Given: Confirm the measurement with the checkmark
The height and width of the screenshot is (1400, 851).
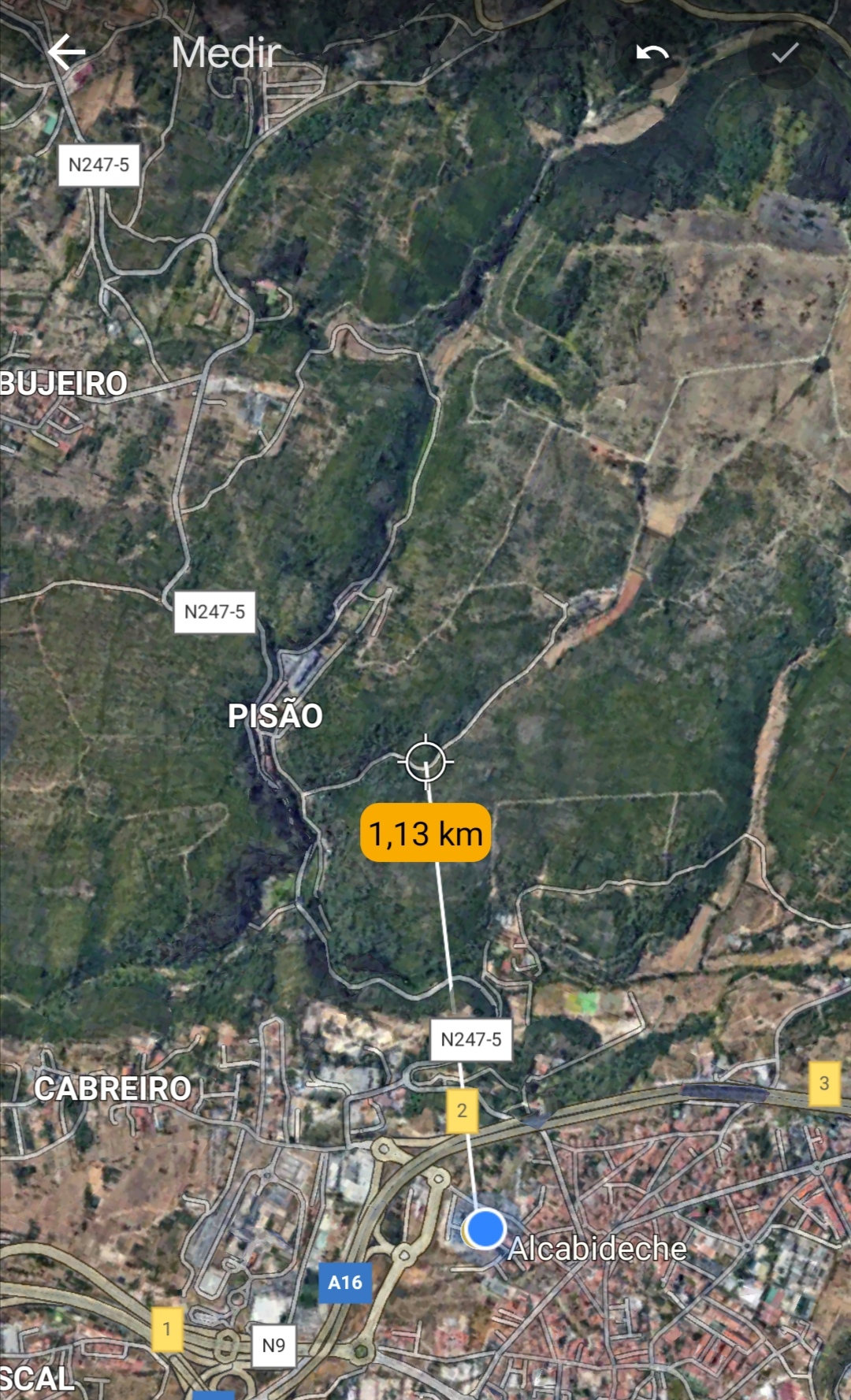Looking at the screenshot, I should coord(785,54).
